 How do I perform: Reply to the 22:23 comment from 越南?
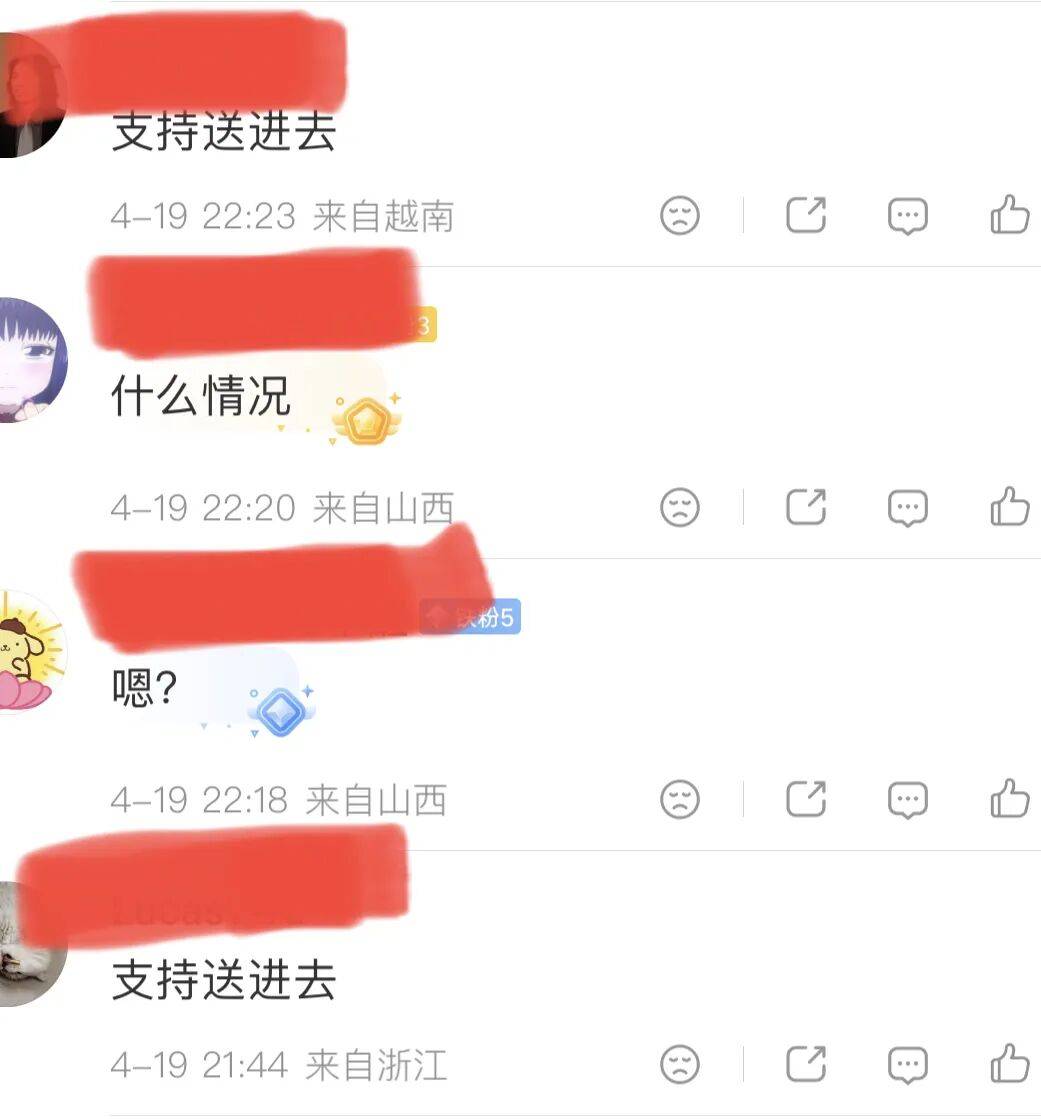tap(908, 215)
